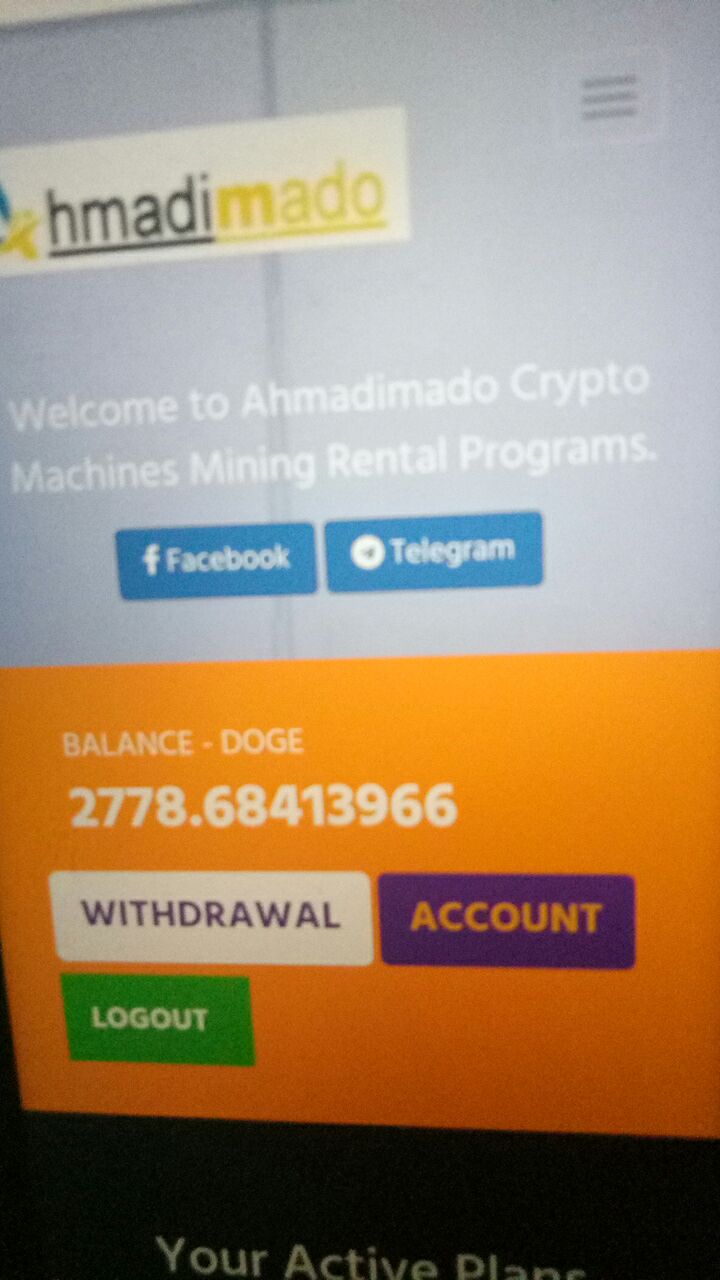Screen dimensions: 720x1280
Task: Tap the Withdrawal button
Action: [x=211, y=917]
